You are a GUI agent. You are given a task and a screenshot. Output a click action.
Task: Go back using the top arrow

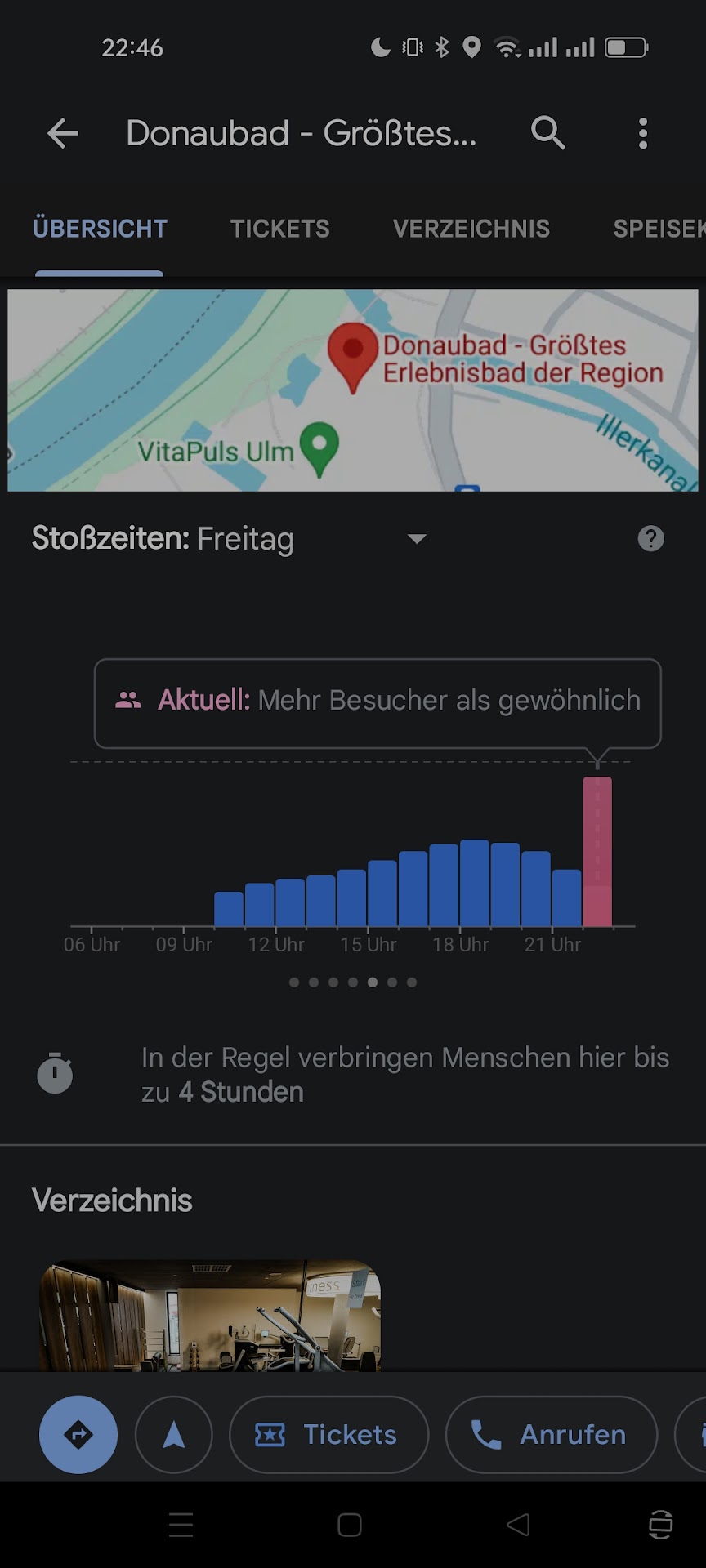[x=63, y=133]
